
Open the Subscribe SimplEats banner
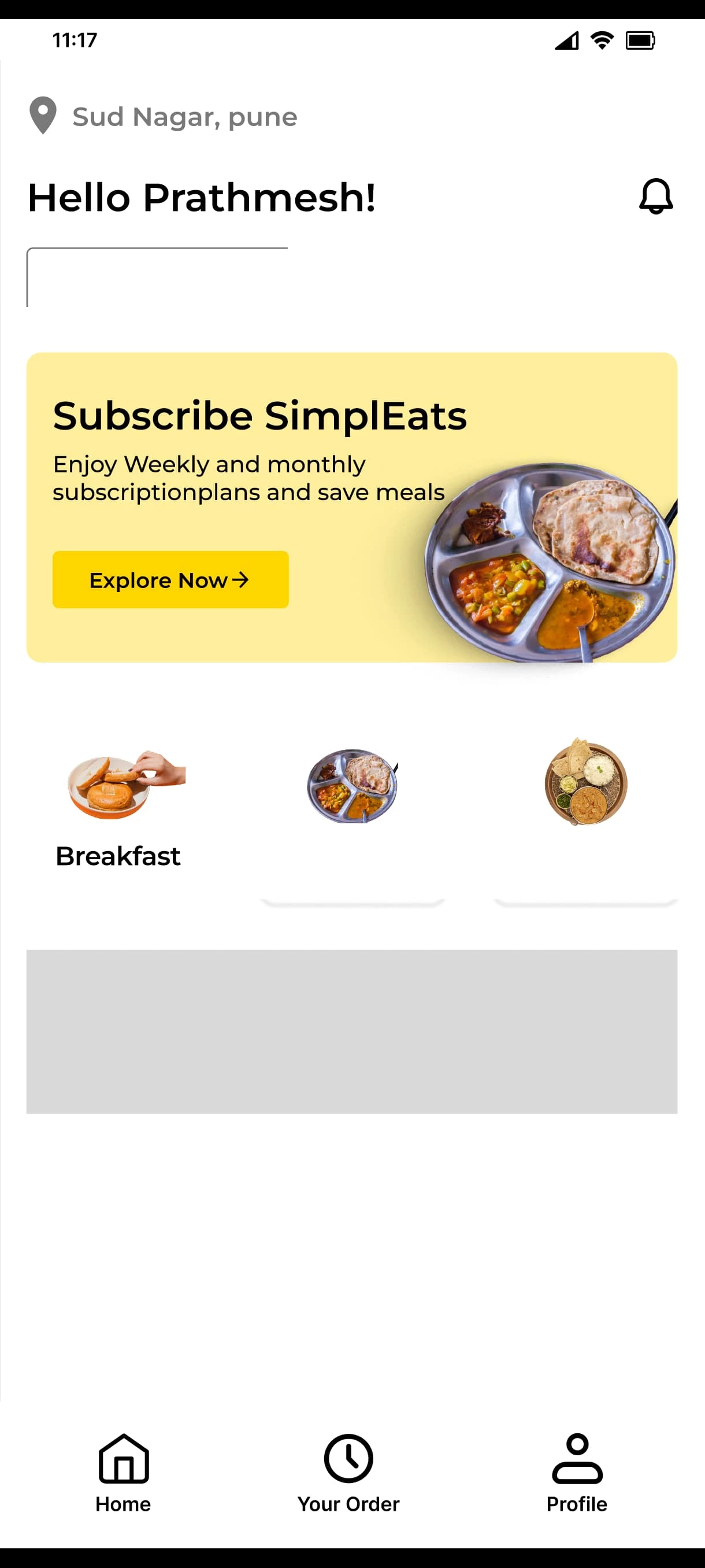(x=351, y=507)
